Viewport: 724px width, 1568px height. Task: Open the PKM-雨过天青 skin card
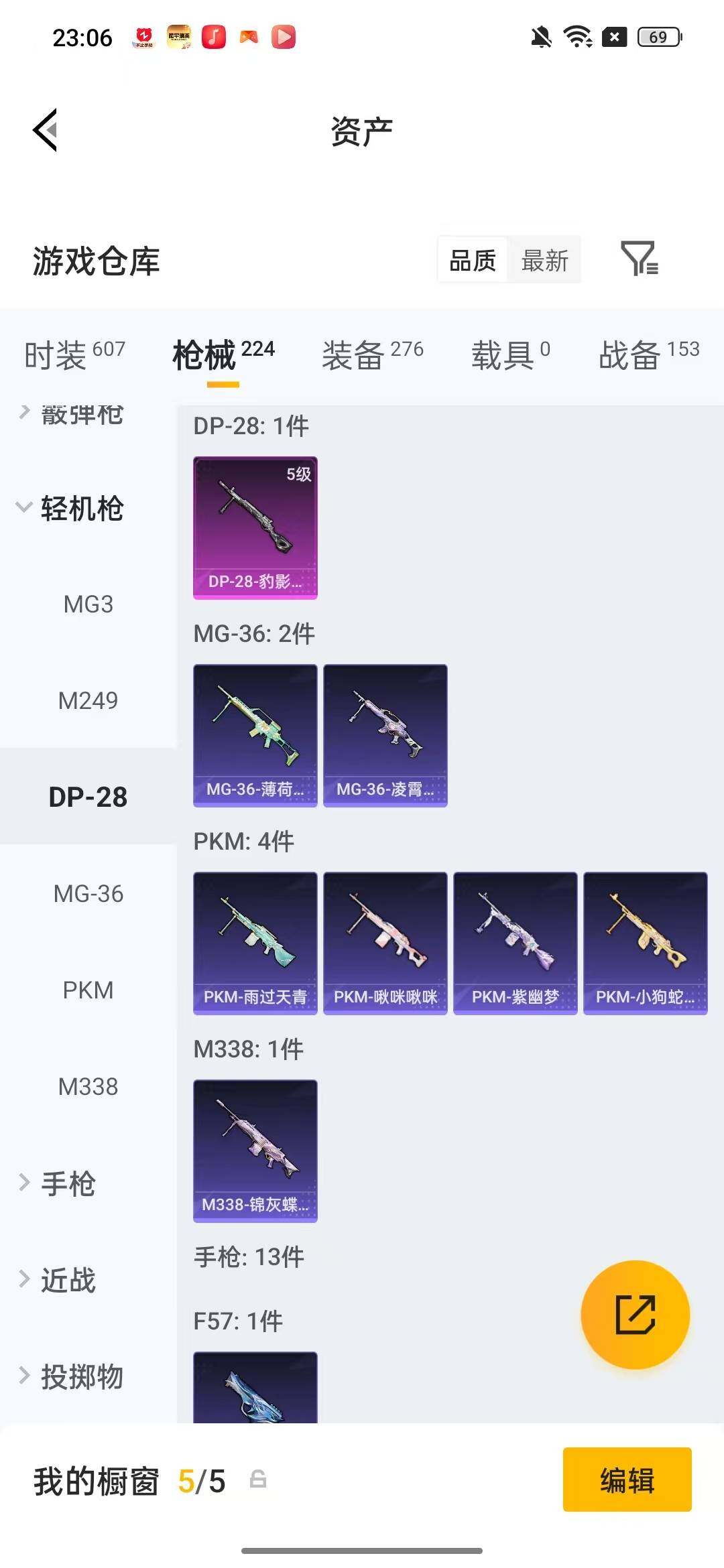tap(255, 943)
